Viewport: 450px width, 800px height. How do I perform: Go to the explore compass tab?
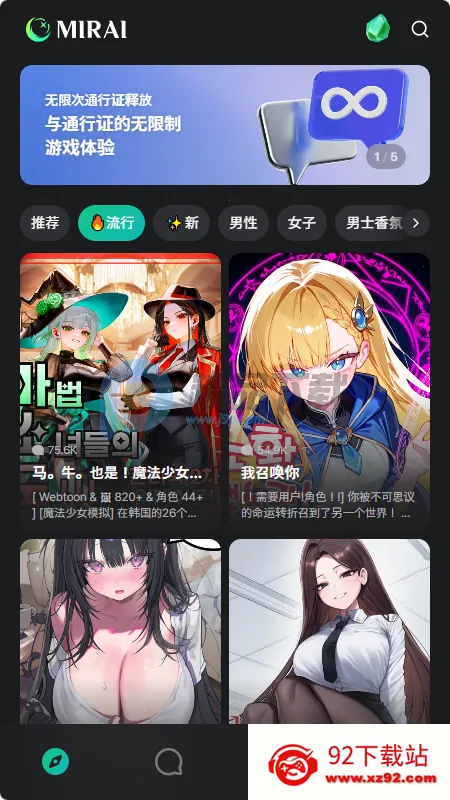56,762
